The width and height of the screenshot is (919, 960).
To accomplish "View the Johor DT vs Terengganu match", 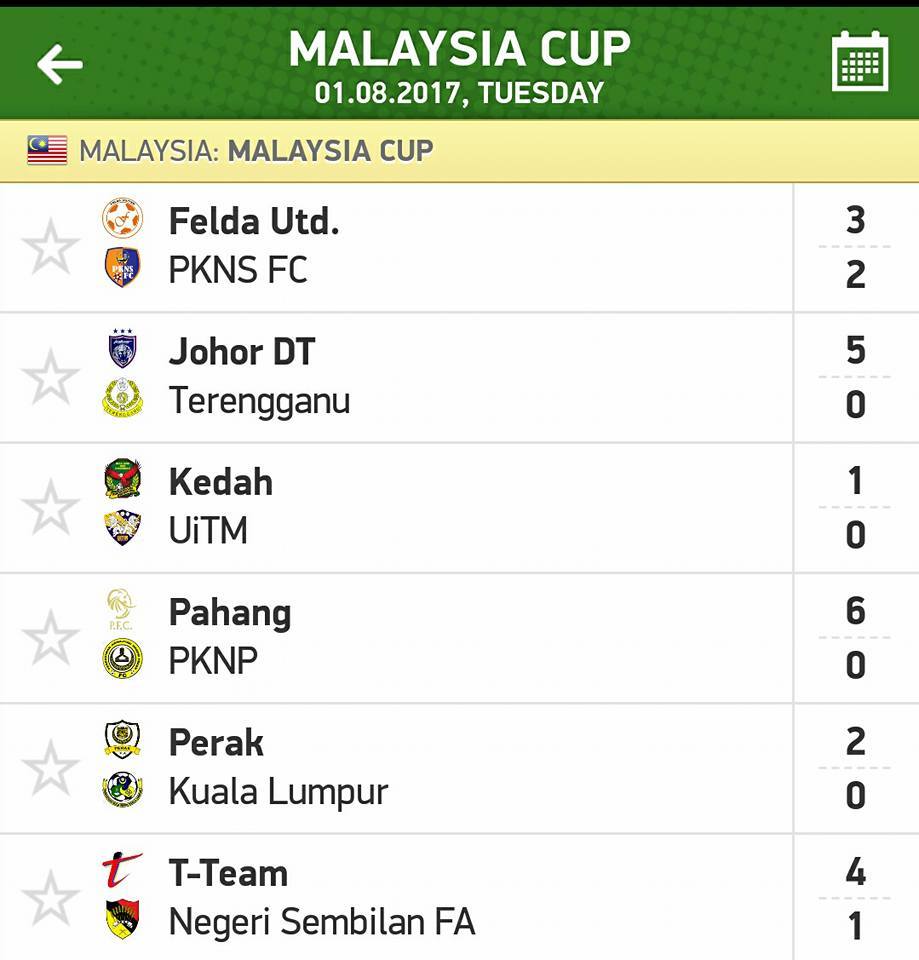I will [x=459, y=378].
